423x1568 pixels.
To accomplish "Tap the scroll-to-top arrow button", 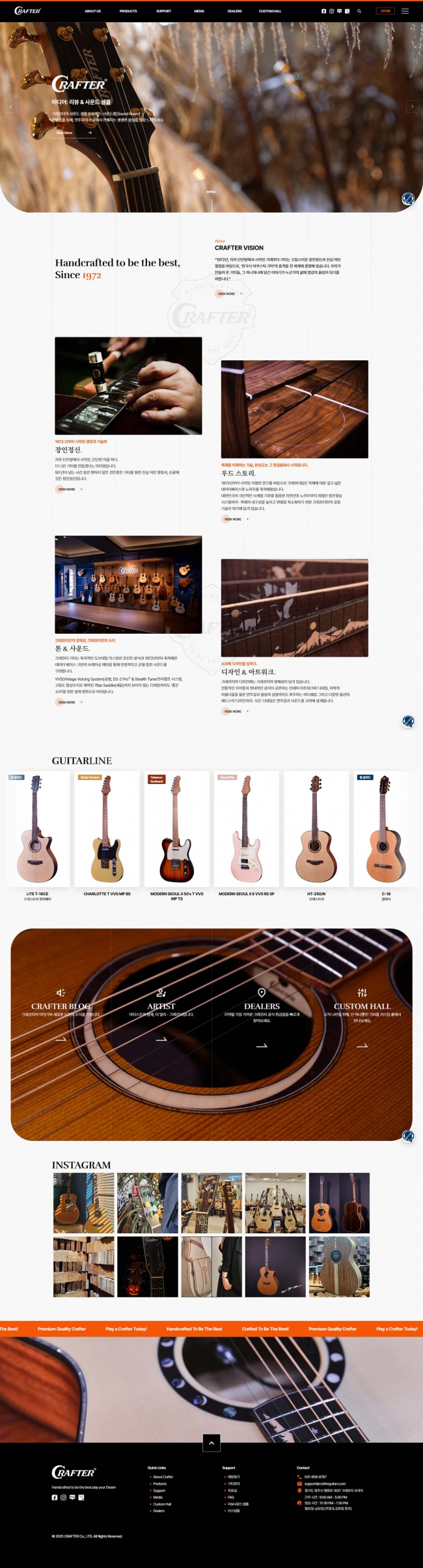I will (x=211, y=1443).
